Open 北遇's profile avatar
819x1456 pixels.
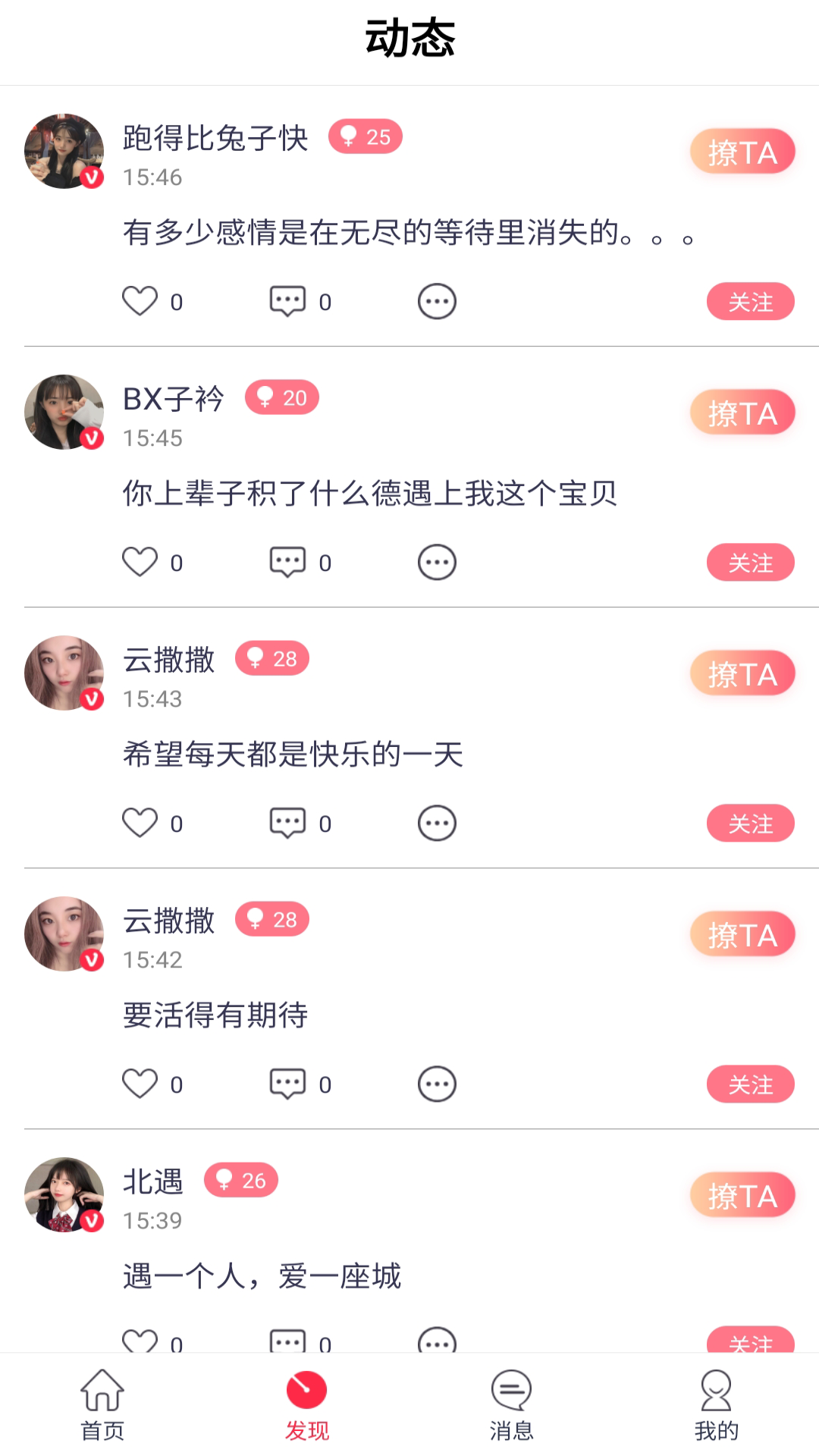pos(64,1194)
